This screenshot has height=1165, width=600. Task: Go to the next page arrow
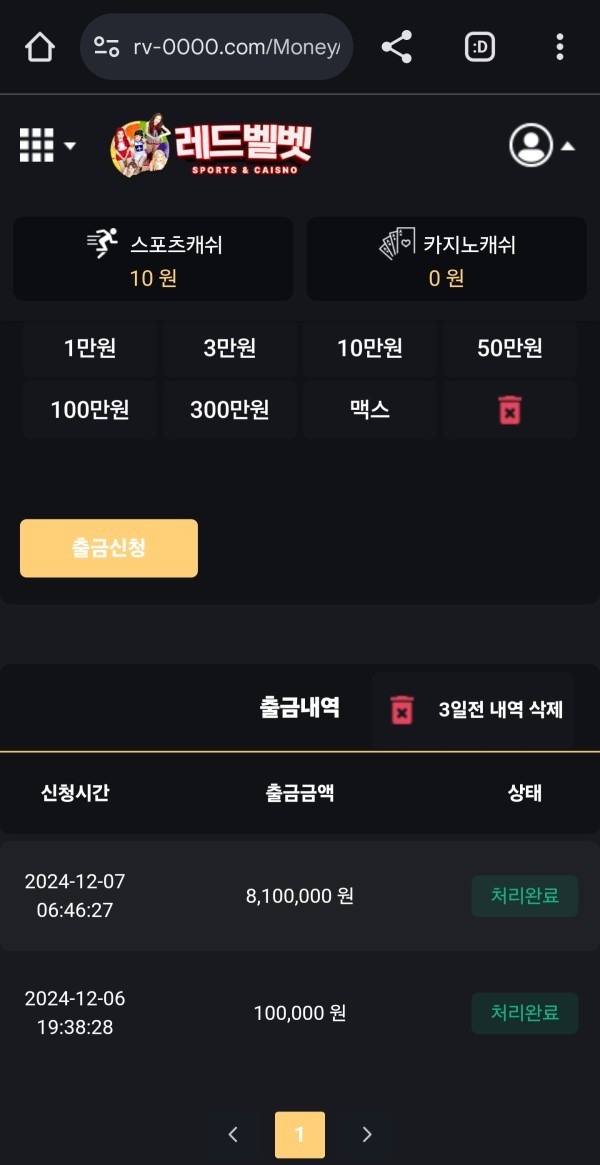pyautogui.click(x=366, y=1134)
